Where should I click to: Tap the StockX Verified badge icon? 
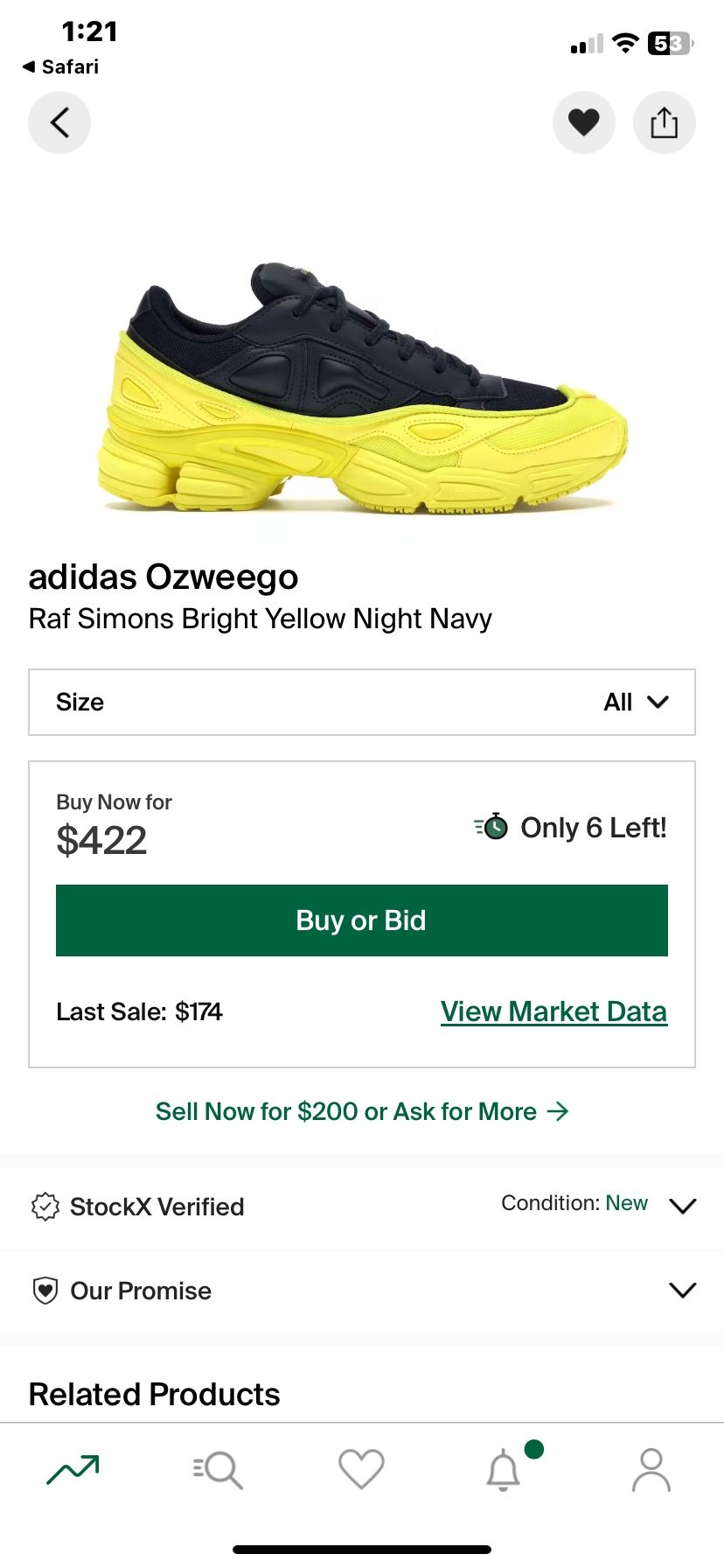[x=45, y=1207]
